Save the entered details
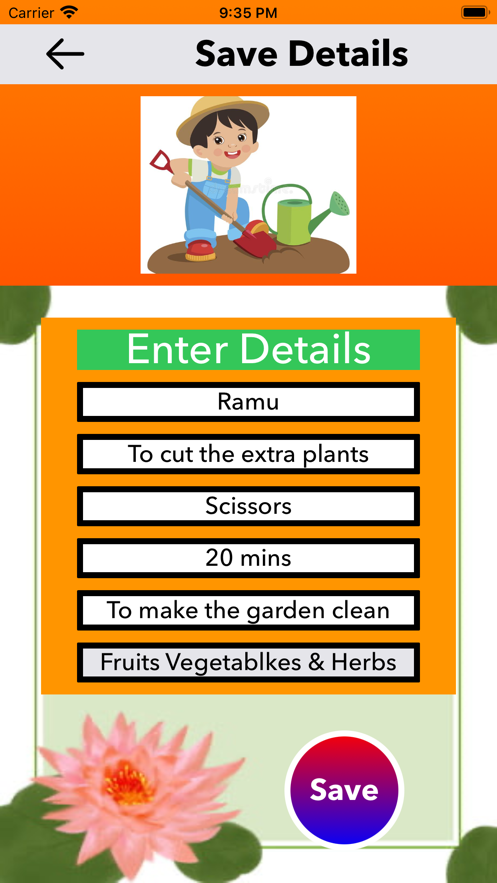Screen dimensions: 497x883 [x=344, y=790]
